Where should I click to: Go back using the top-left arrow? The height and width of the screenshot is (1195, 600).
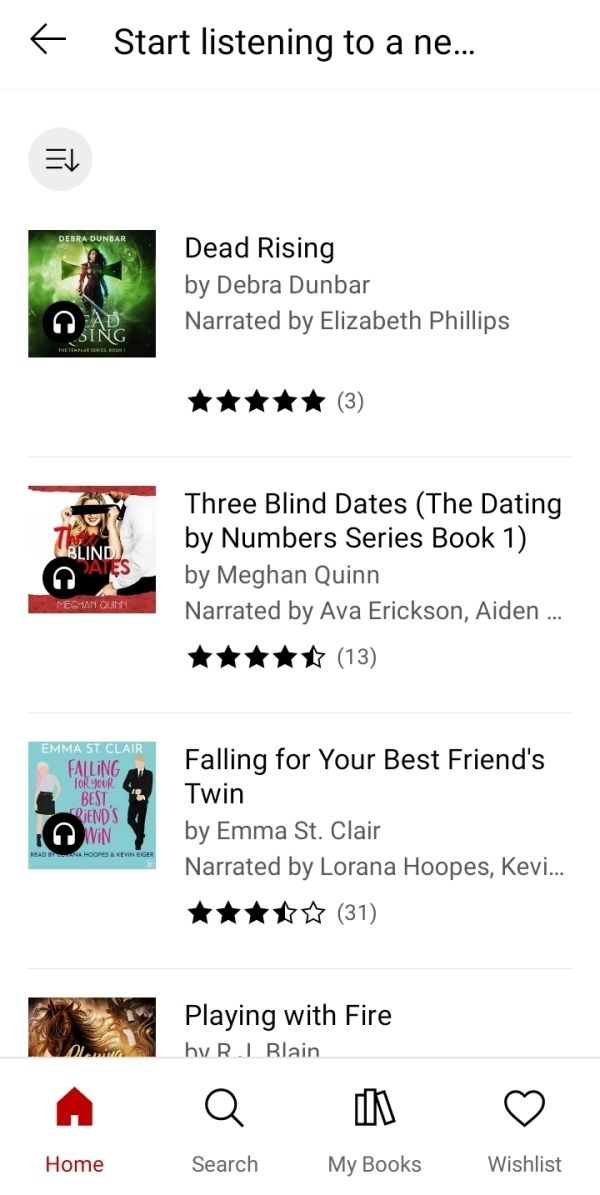[x=48, y=40]
